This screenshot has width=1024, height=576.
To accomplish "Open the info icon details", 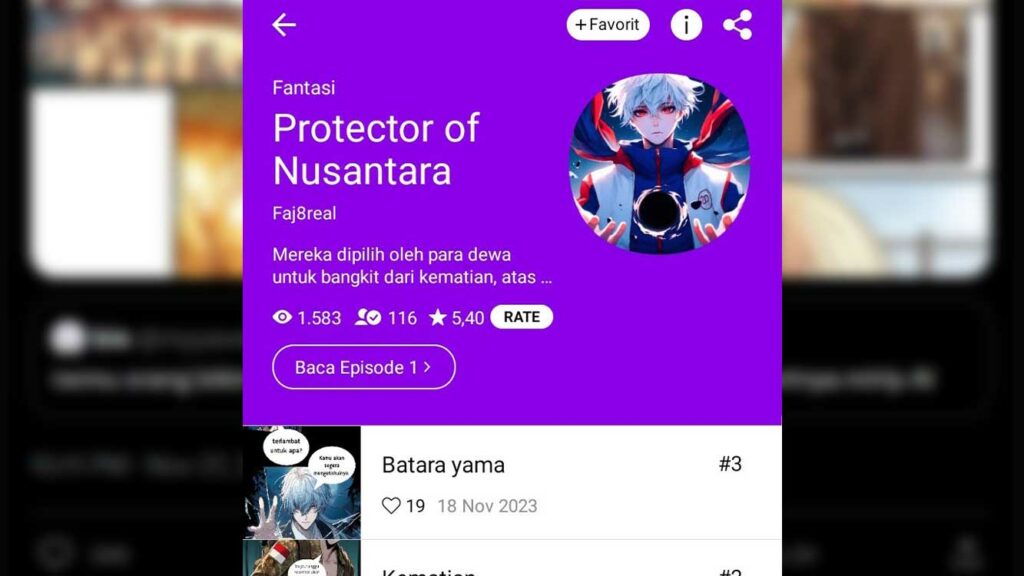I will click(x=686, y=25).
